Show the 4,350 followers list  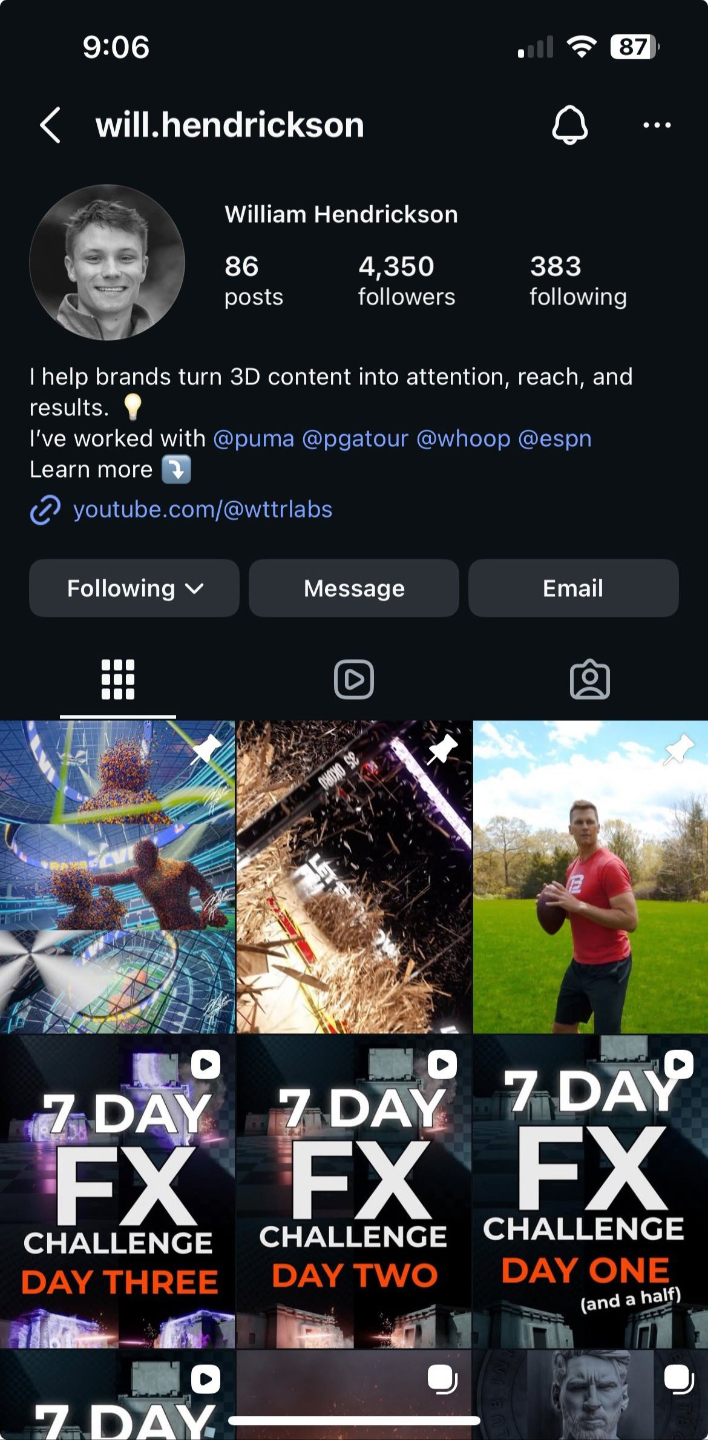click(x=406, y=280)
